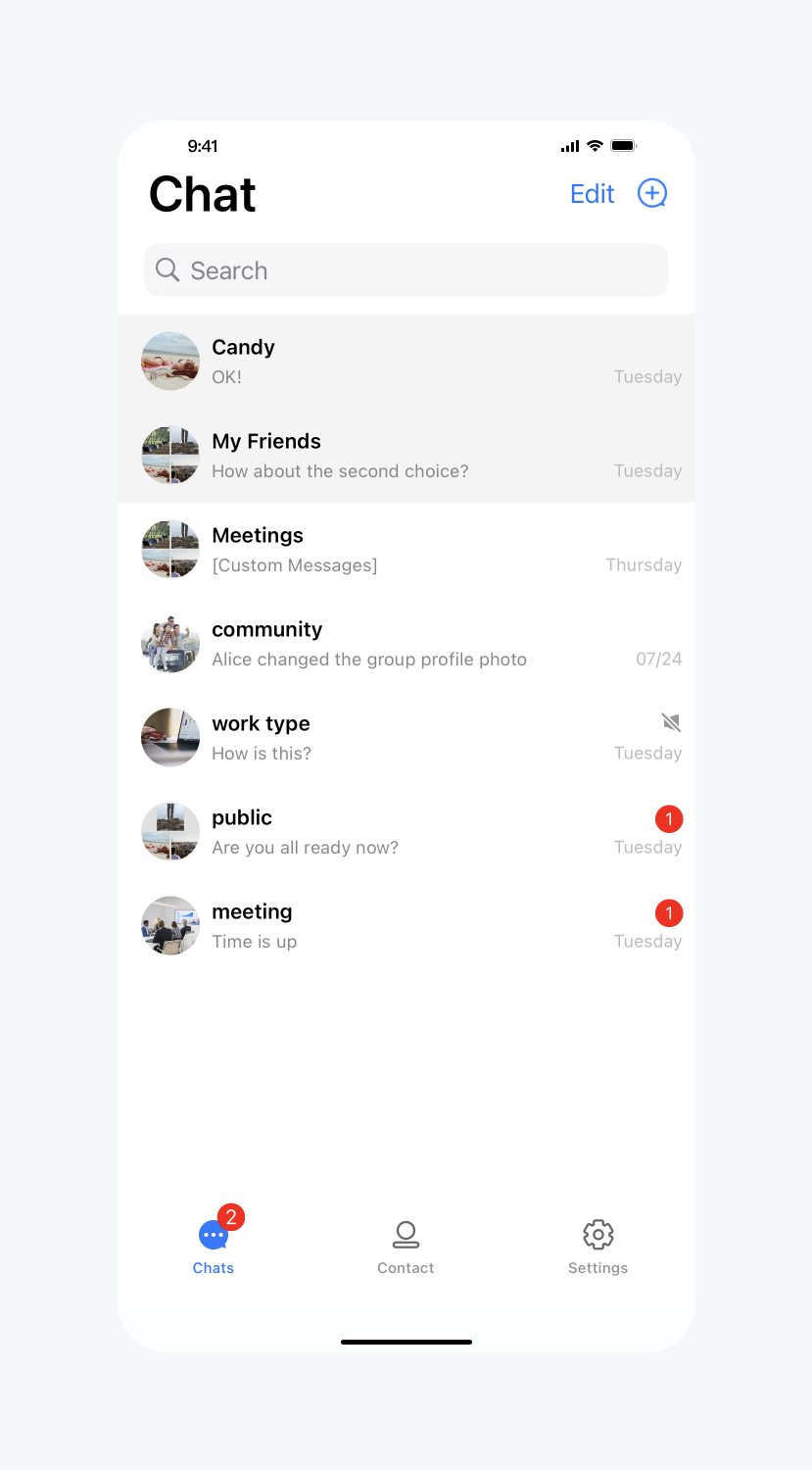
Task: Open the My Friends group chat
Action: [x=406, y=456]
